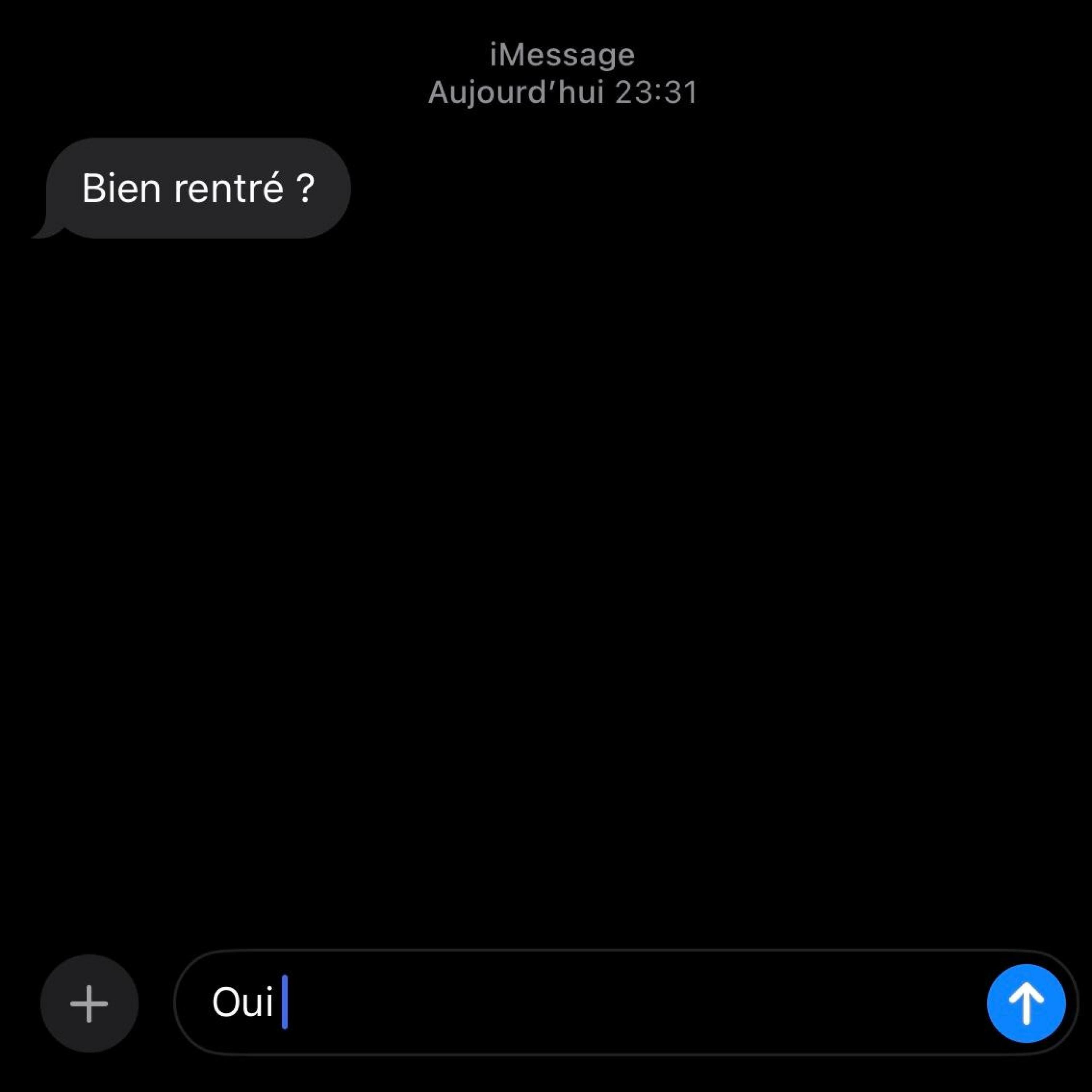
Task: Tap the message field containing "Oui"
Action: 565,1003
